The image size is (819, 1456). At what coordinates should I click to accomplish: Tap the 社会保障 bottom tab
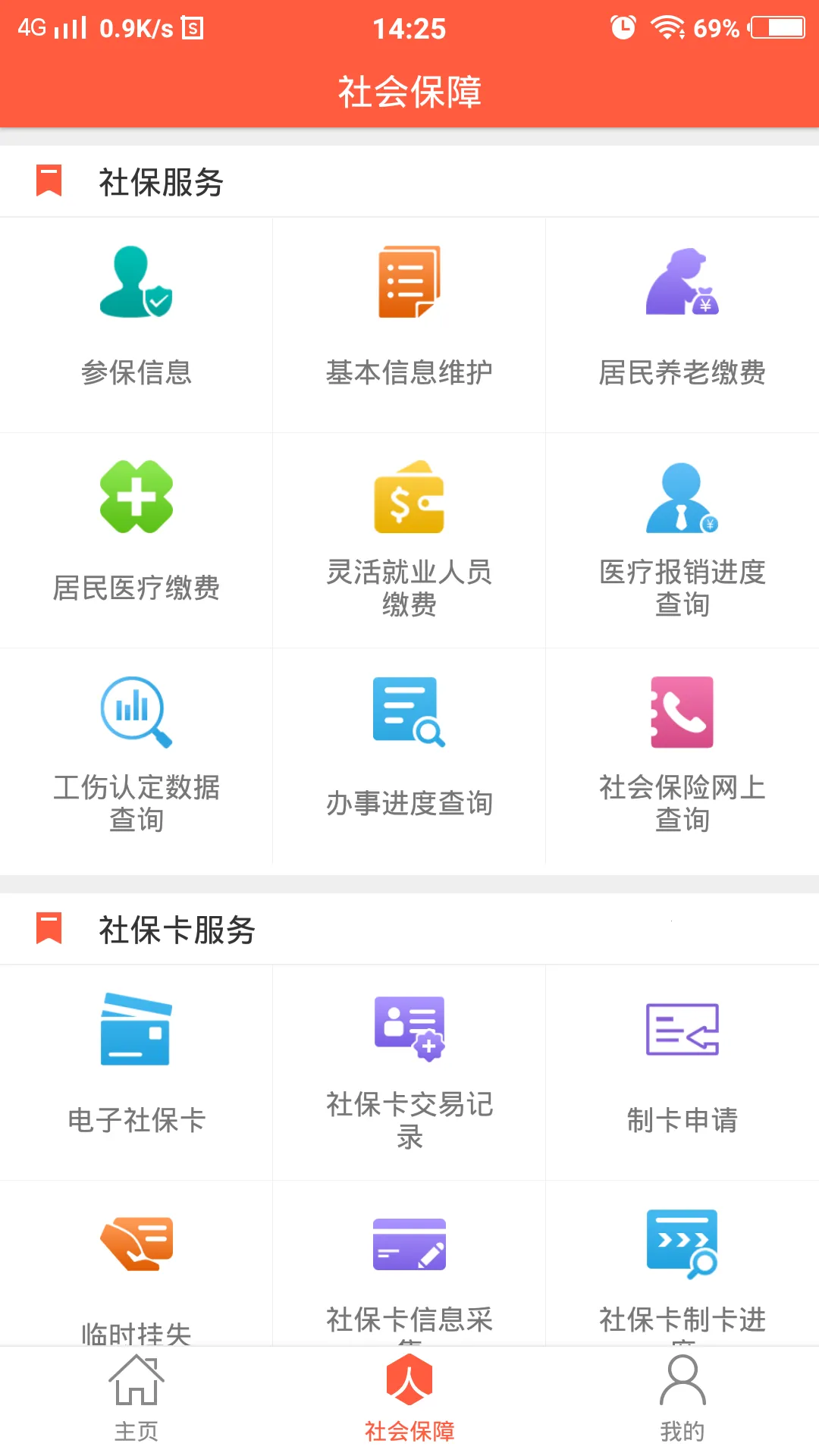[409, 1400]
